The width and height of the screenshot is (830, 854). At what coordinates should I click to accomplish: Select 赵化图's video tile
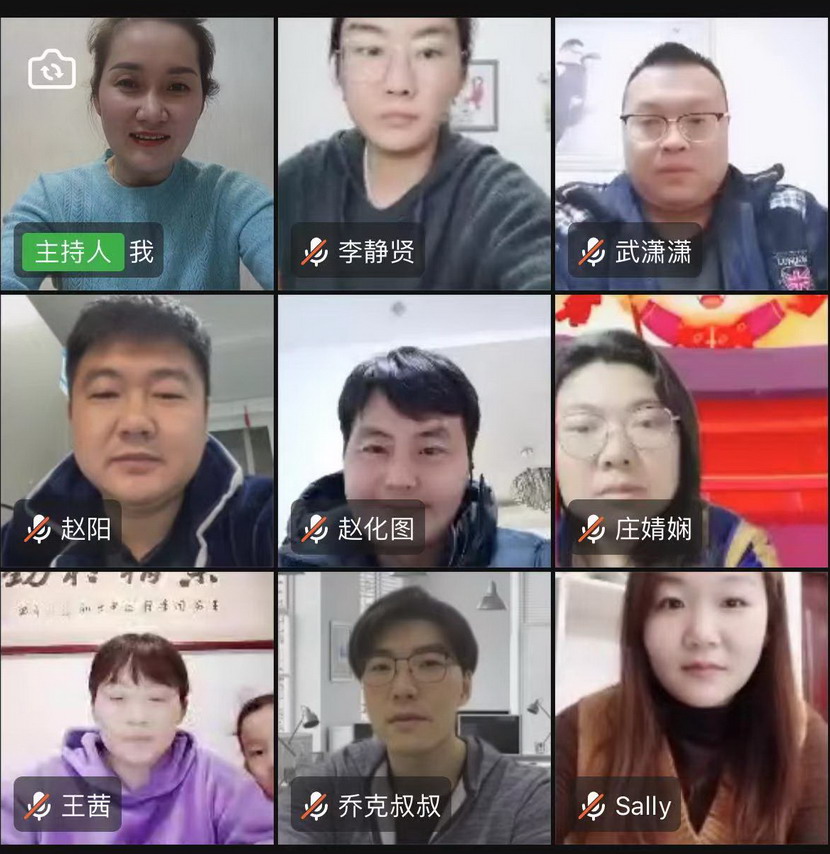414,430
